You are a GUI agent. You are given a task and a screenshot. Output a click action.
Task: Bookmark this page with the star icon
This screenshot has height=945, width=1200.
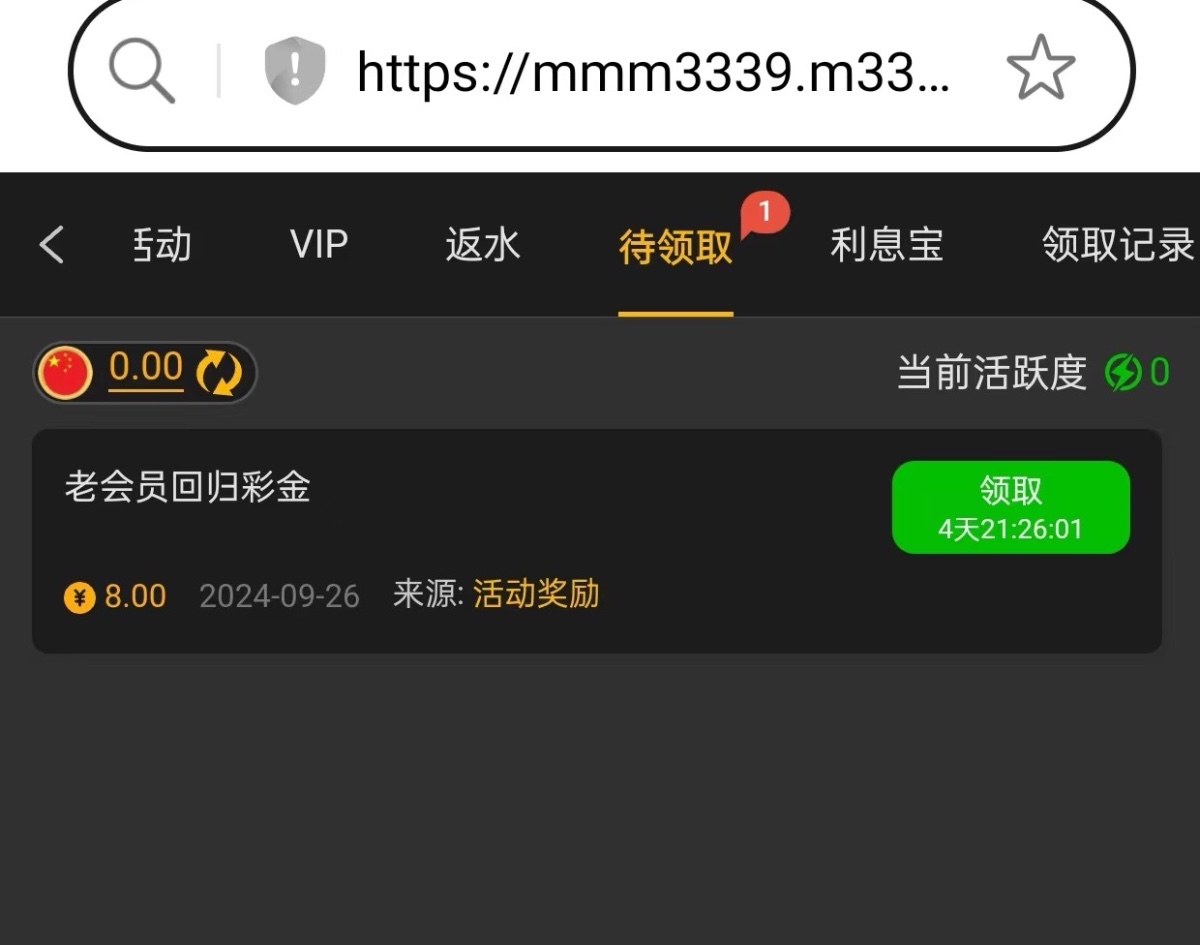(x=1040, y=69)
